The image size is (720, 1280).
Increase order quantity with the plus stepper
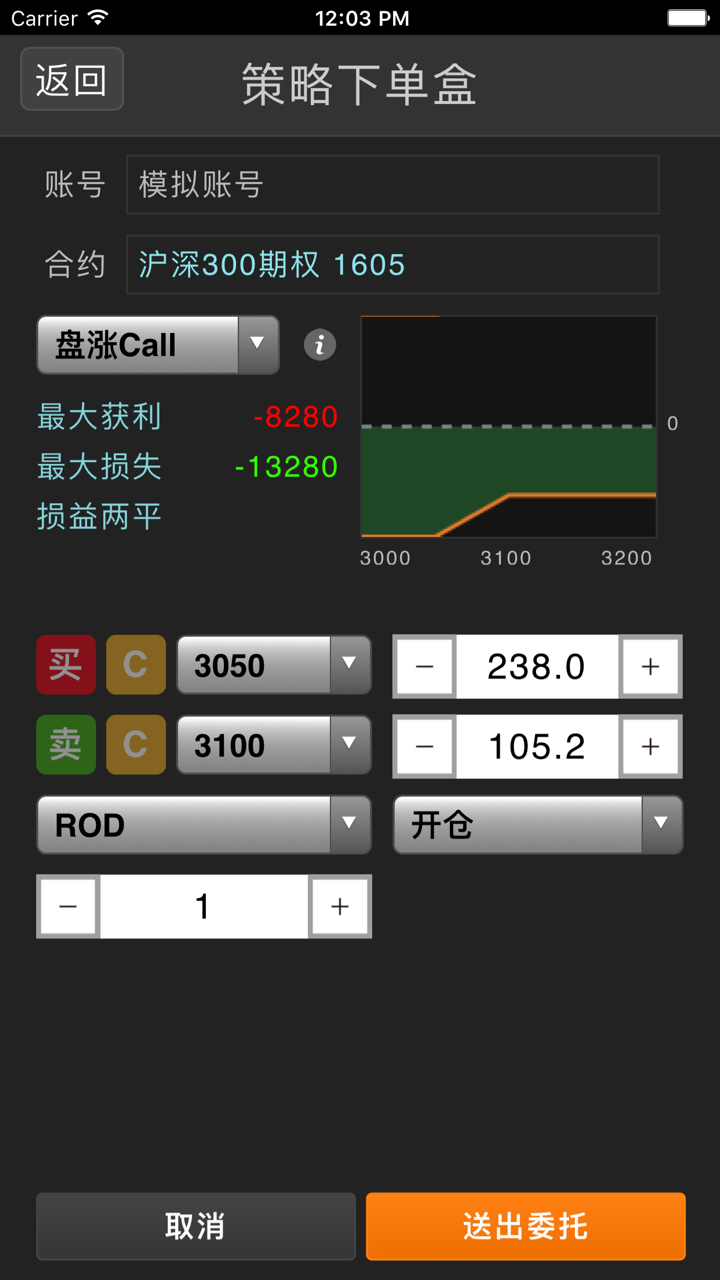point(339,906)
